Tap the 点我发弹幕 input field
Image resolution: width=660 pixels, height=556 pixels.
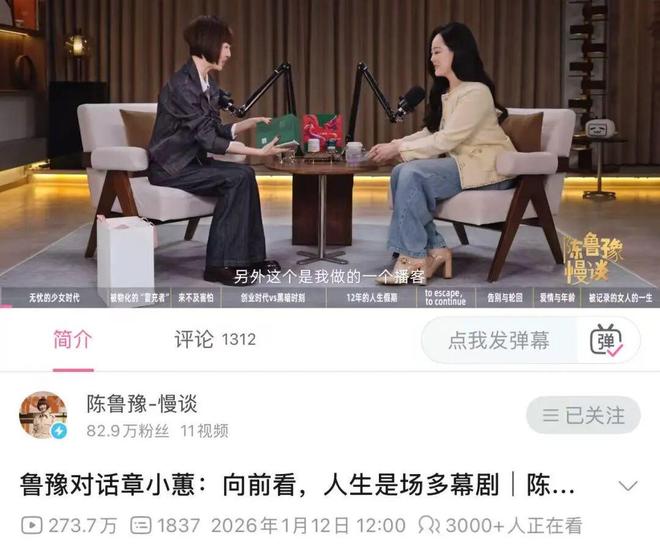[498, 341]
